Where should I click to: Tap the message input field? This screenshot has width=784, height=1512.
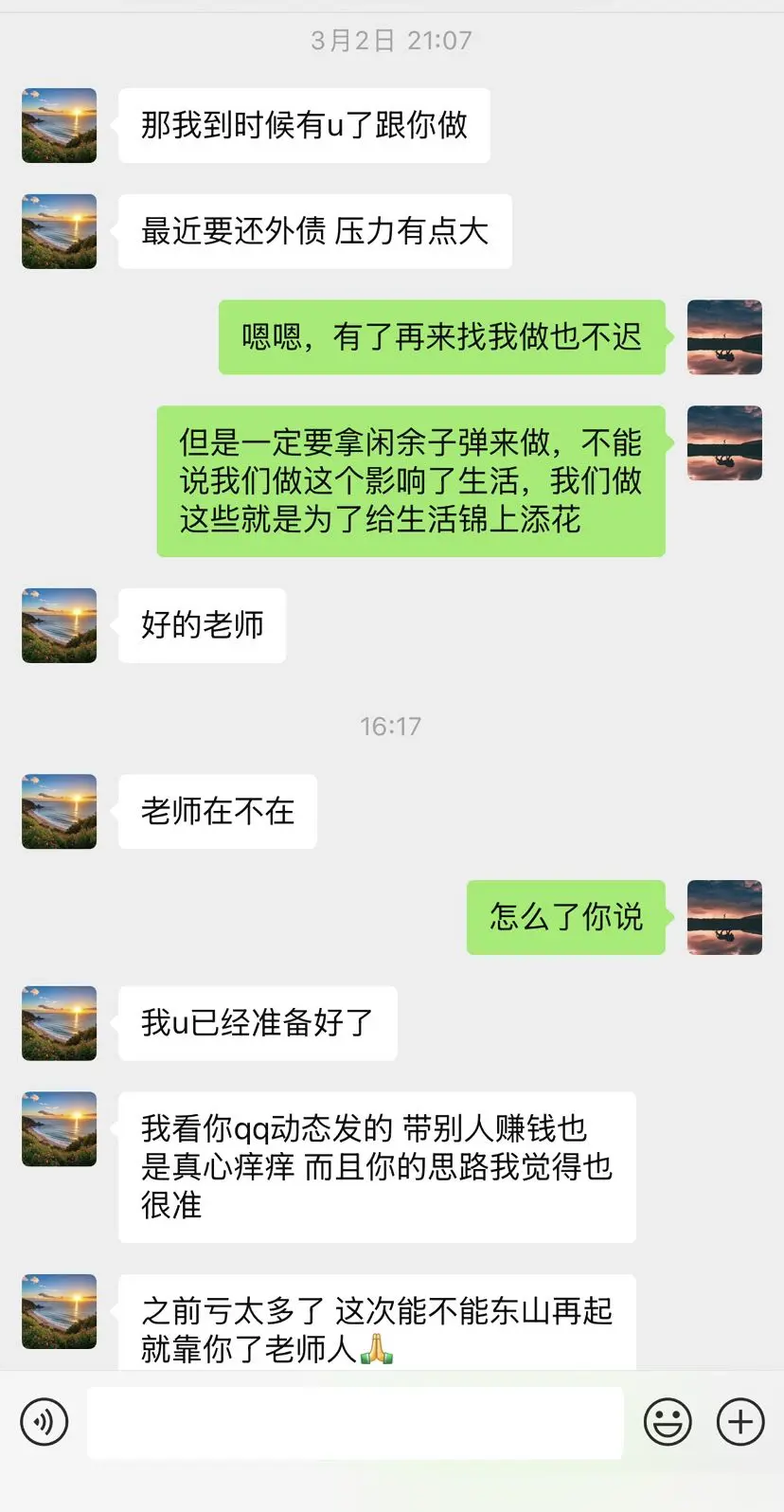(355, 1422)
